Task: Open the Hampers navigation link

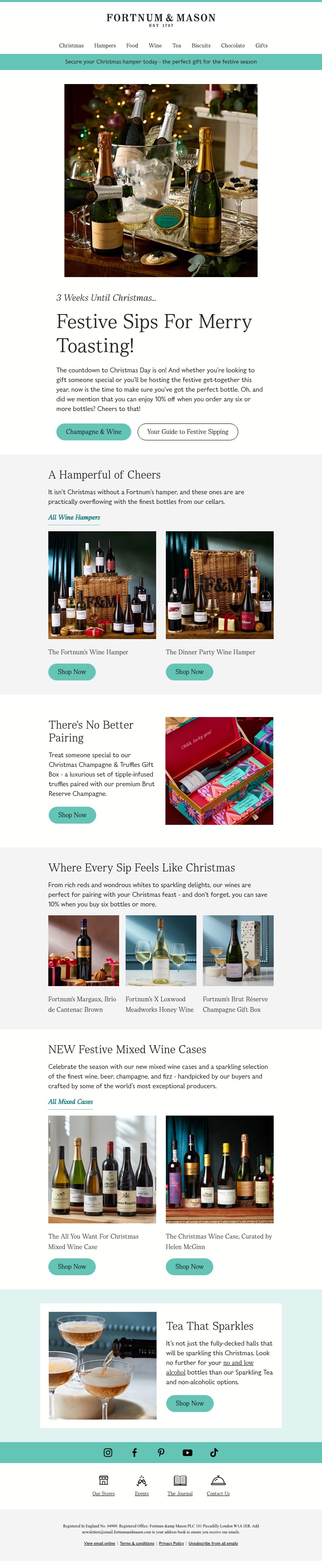Action: [x=105, y=46]
